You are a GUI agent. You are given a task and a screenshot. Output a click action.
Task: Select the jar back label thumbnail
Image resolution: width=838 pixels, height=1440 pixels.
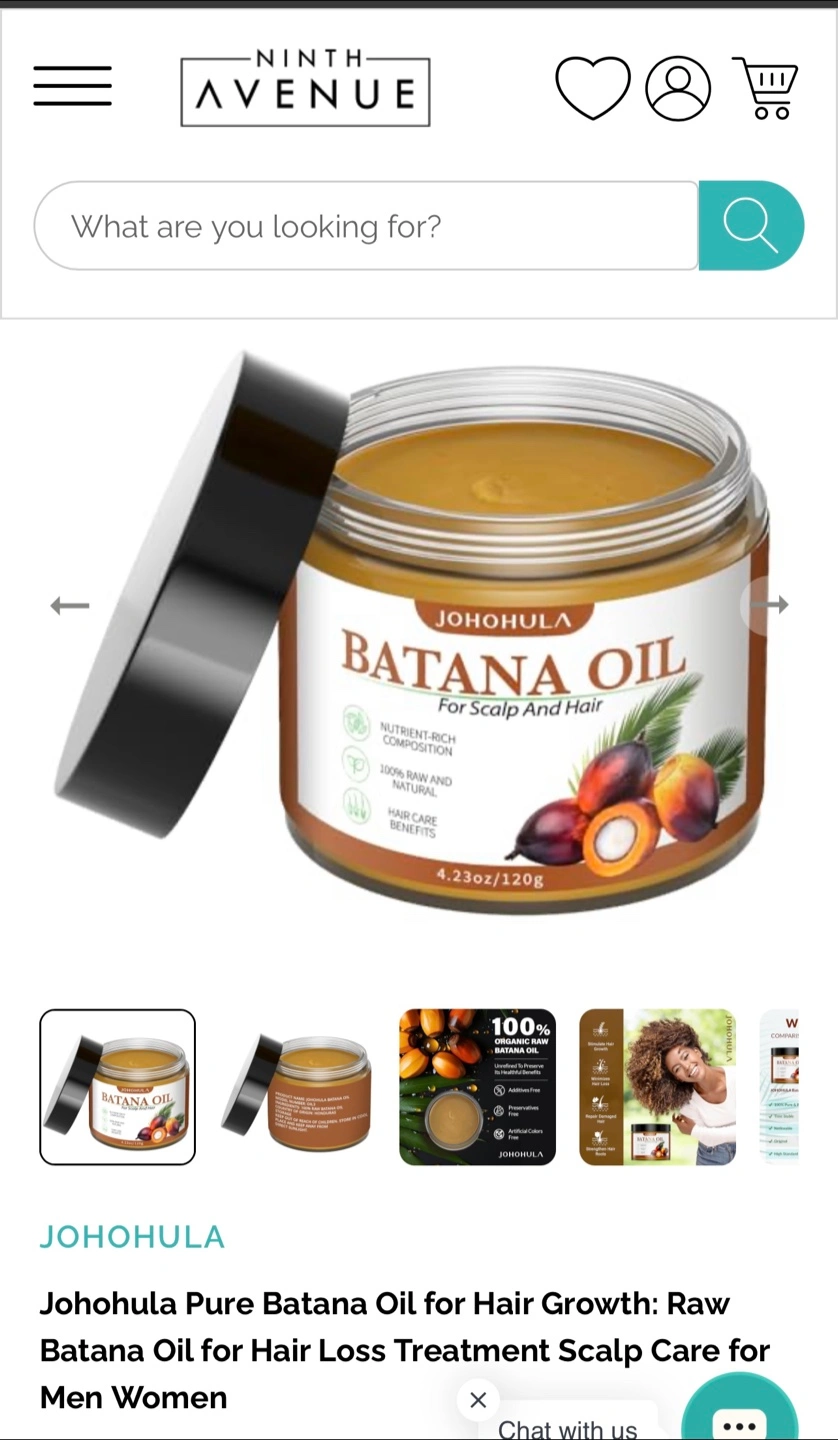coord(298,1087)
